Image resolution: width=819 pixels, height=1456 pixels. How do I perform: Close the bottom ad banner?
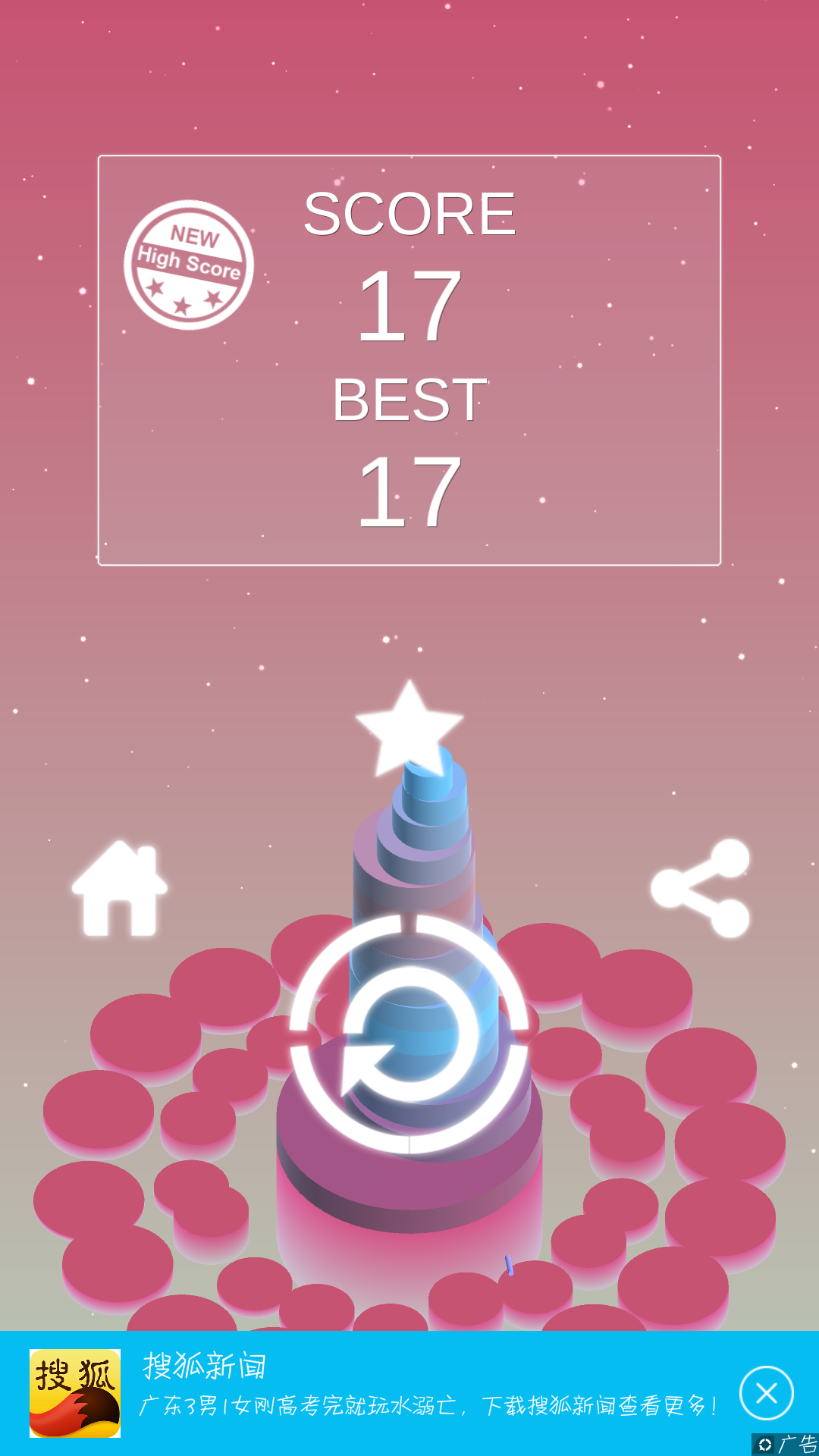(x=767, y=1393)
